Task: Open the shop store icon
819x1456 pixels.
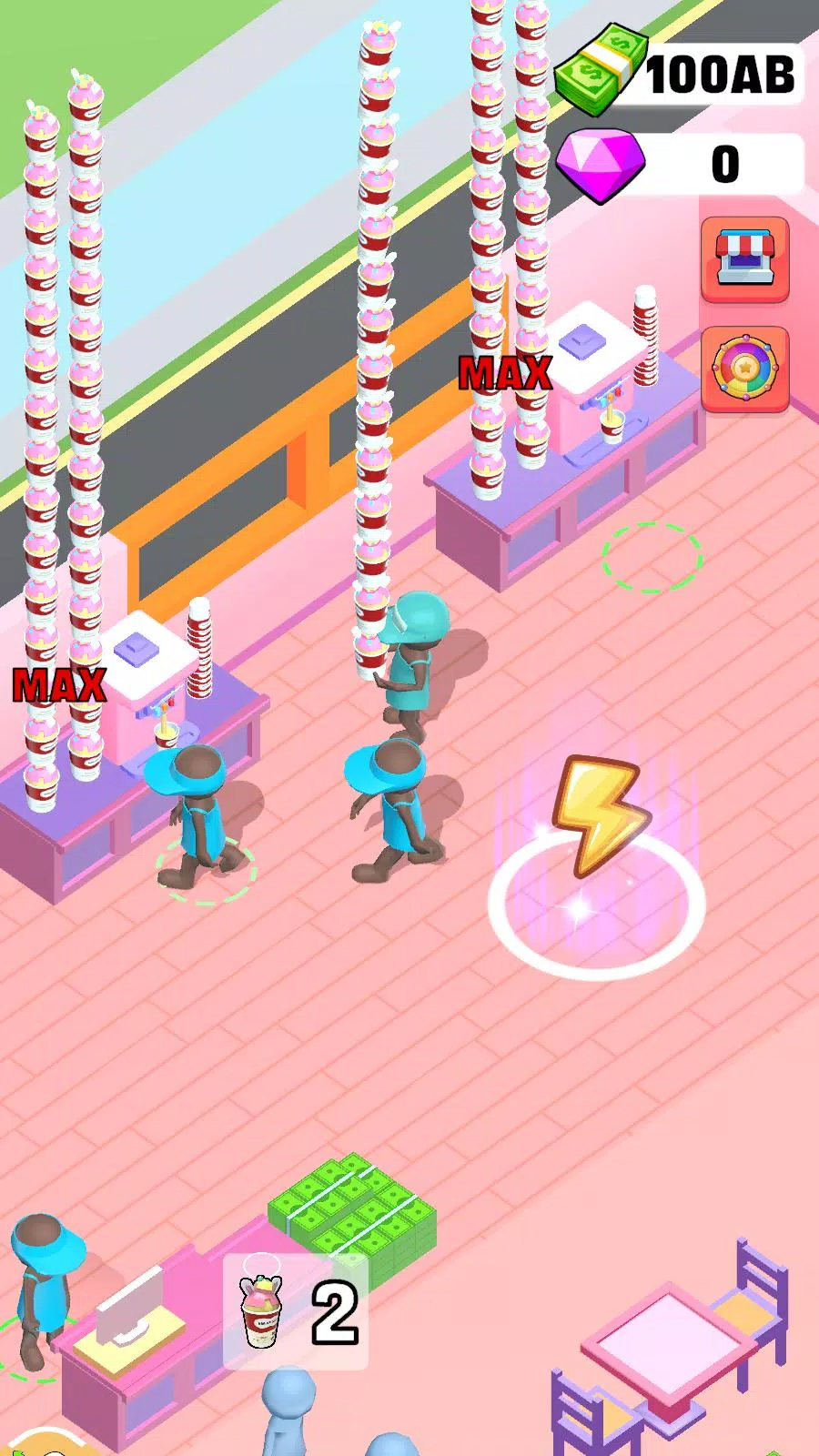Action: pyautogui.click(x=744, y=258)
